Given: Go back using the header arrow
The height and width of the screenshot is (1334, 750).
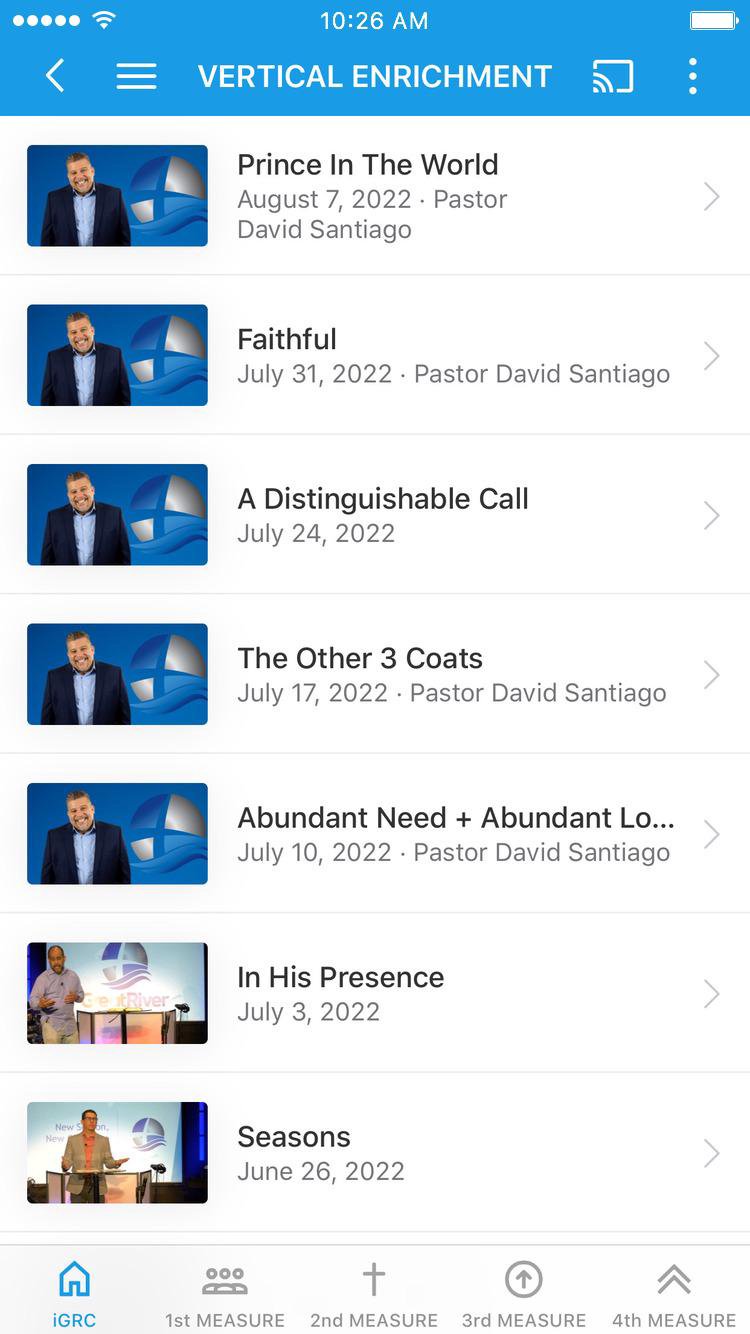Looking at the screenshot, I should coord(55,76).
